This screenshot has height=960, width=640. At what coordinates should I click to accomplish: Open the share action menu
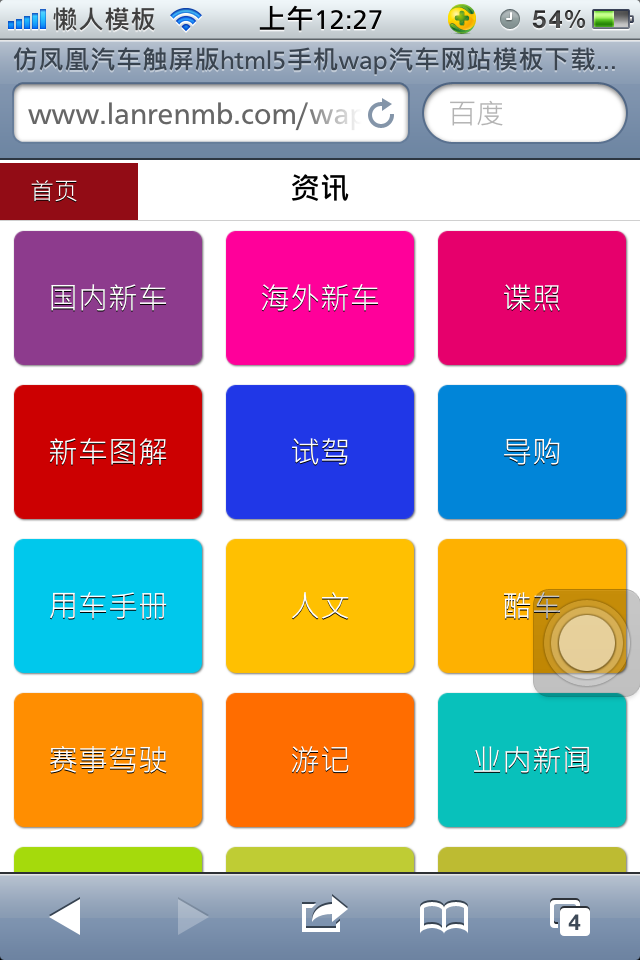pyautogui.click(x=323, y=916)
